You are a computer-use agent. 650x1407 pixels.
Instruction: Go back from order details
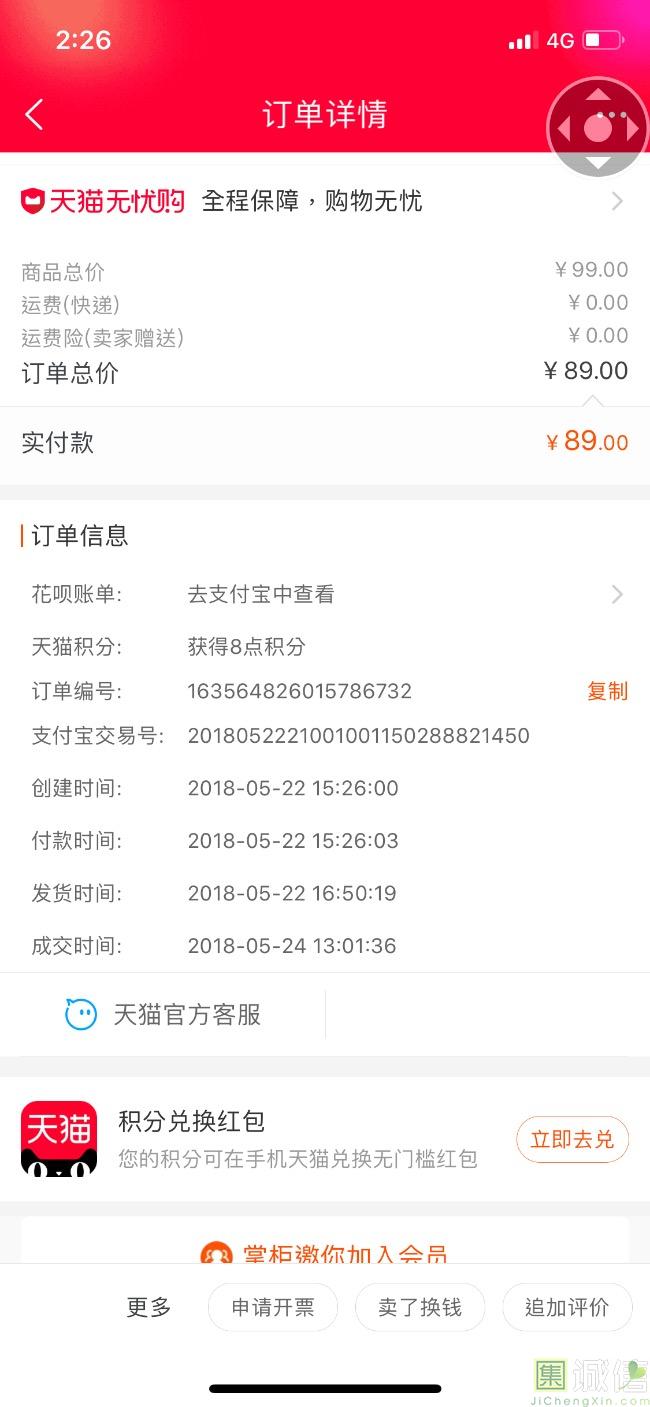point(35,115)
